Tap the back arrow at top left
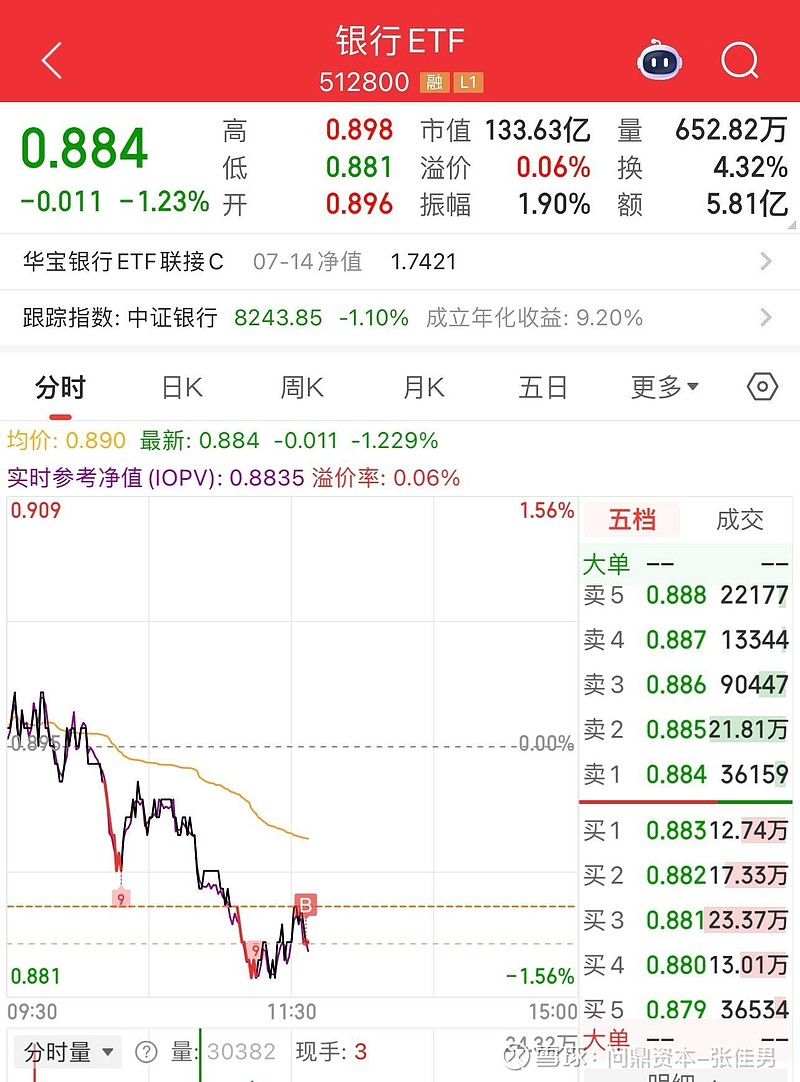The width and height of the screenshot is (800, 1082). tap(52, 60)
